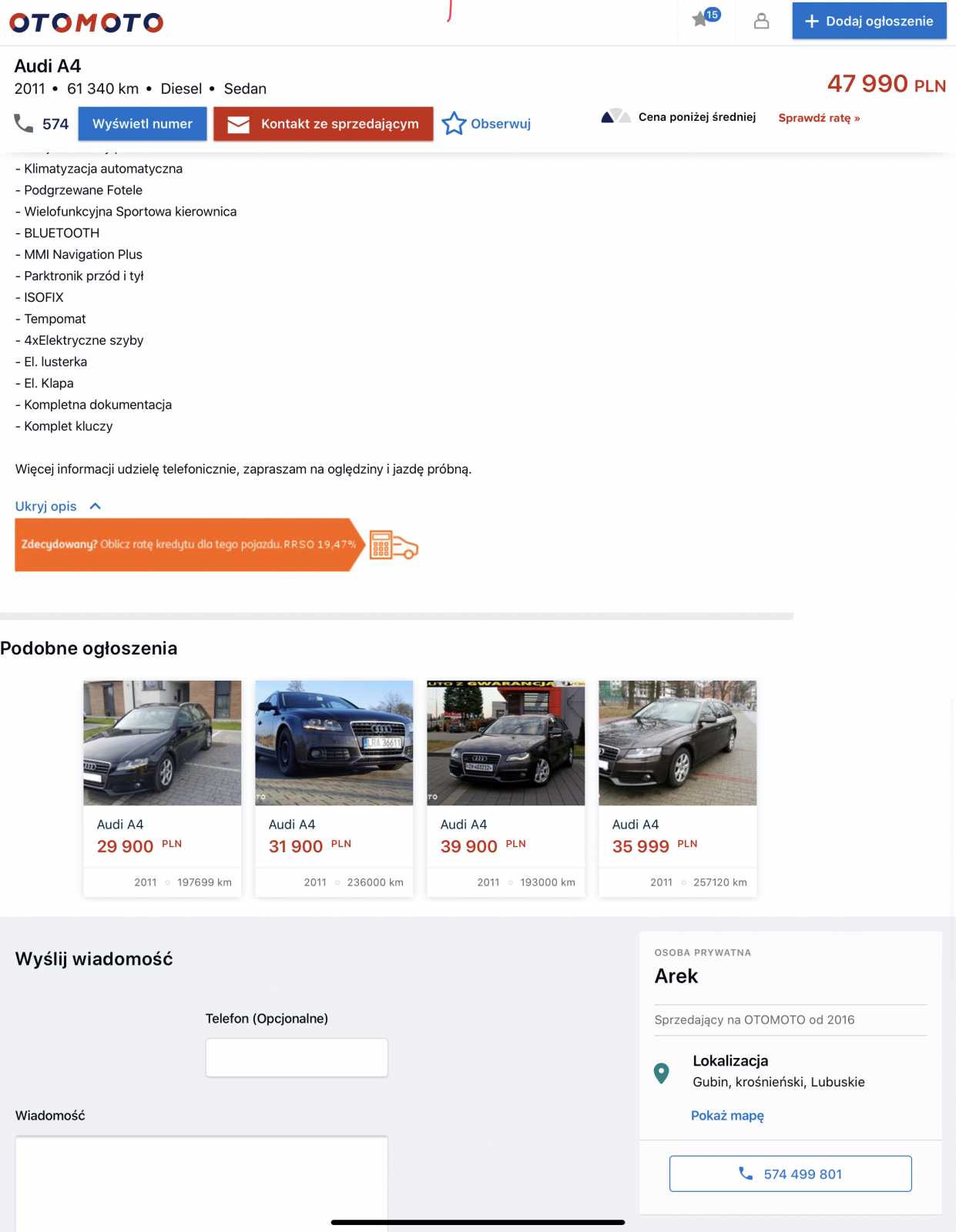Open the OTOMOTO home logo
956x1232 pixels.
[86, 22]
